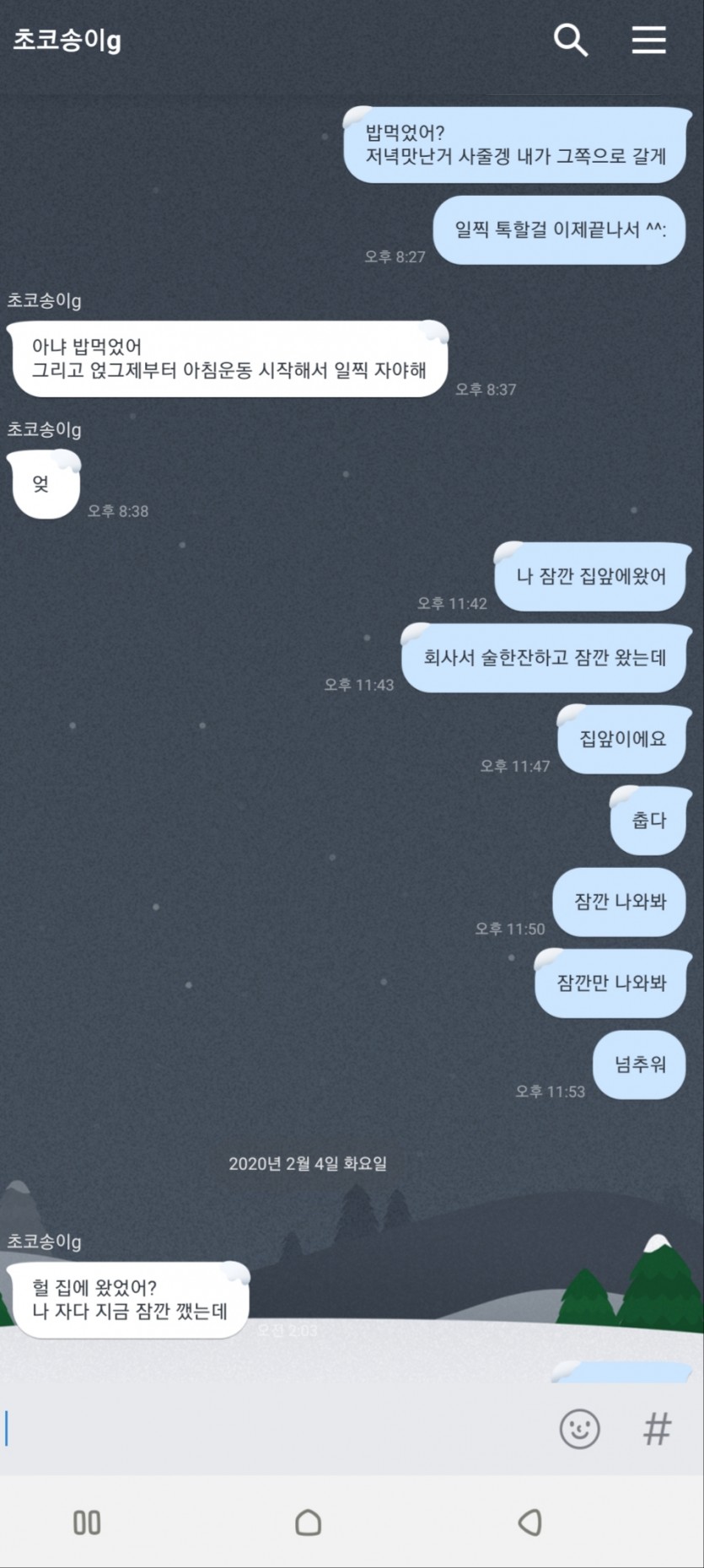This screenshot has height=1568, width=704.
Task: Go back with system back button
Action: [529, 1522]
